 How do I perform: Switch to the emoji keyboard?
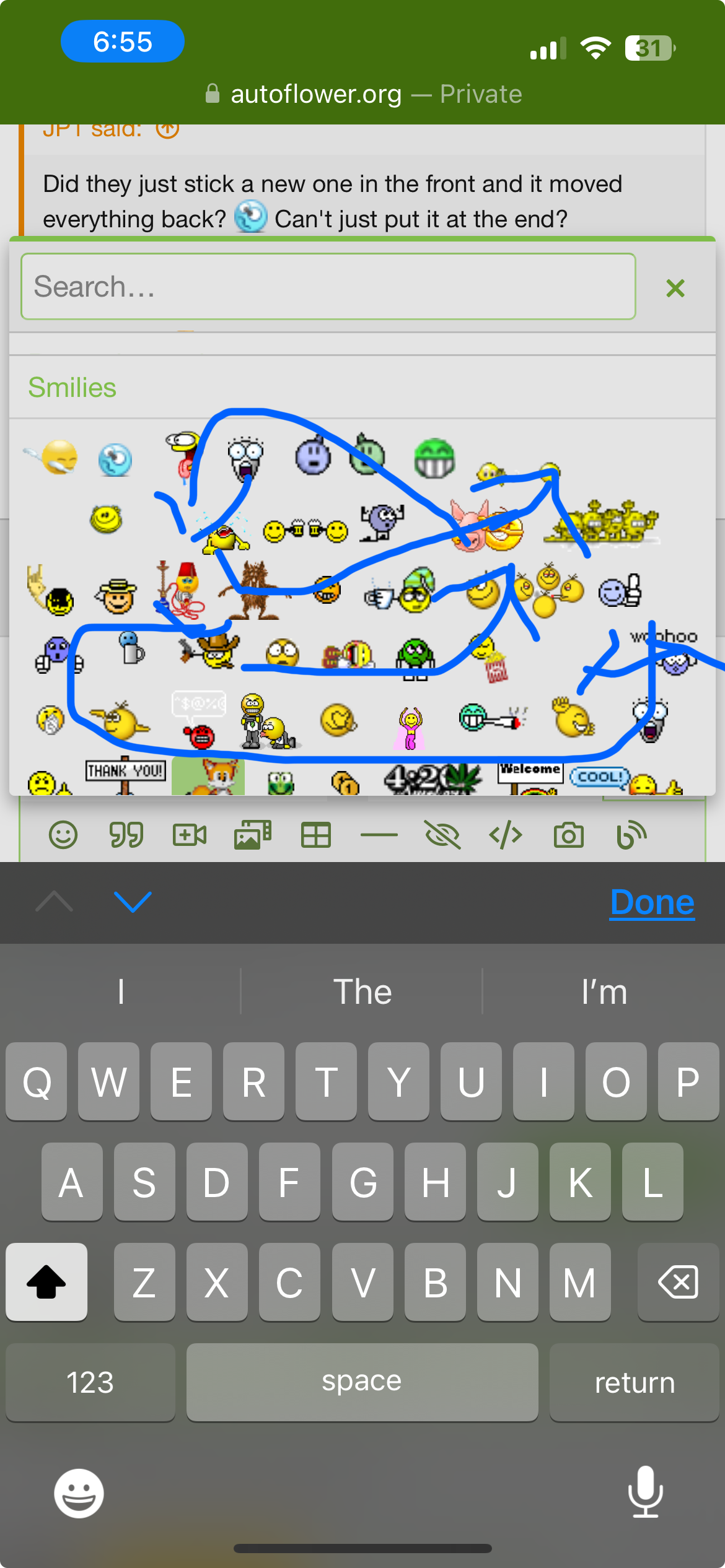click(x=79, y=1493)
